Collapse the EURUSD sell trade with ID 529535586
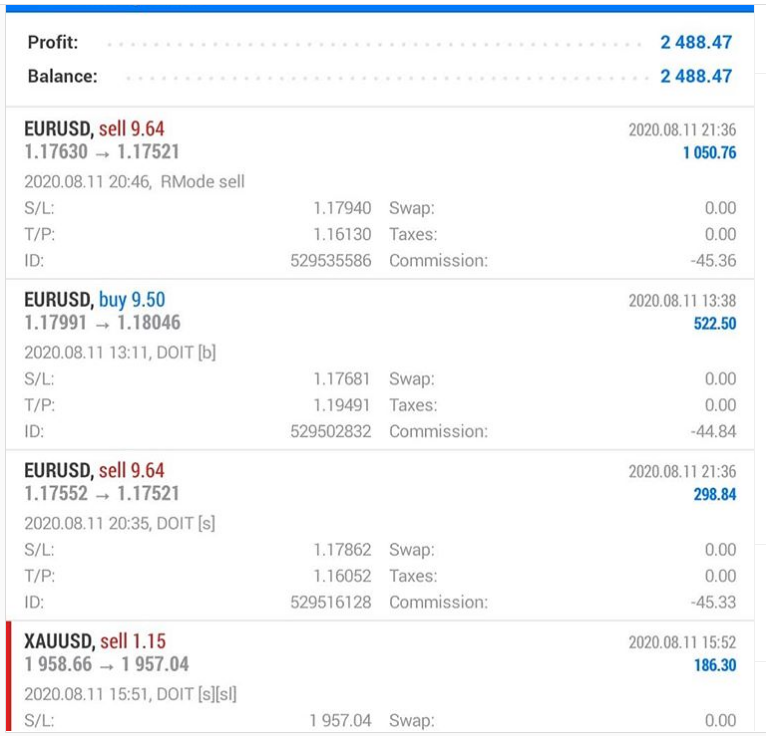 tap(380, 141)
